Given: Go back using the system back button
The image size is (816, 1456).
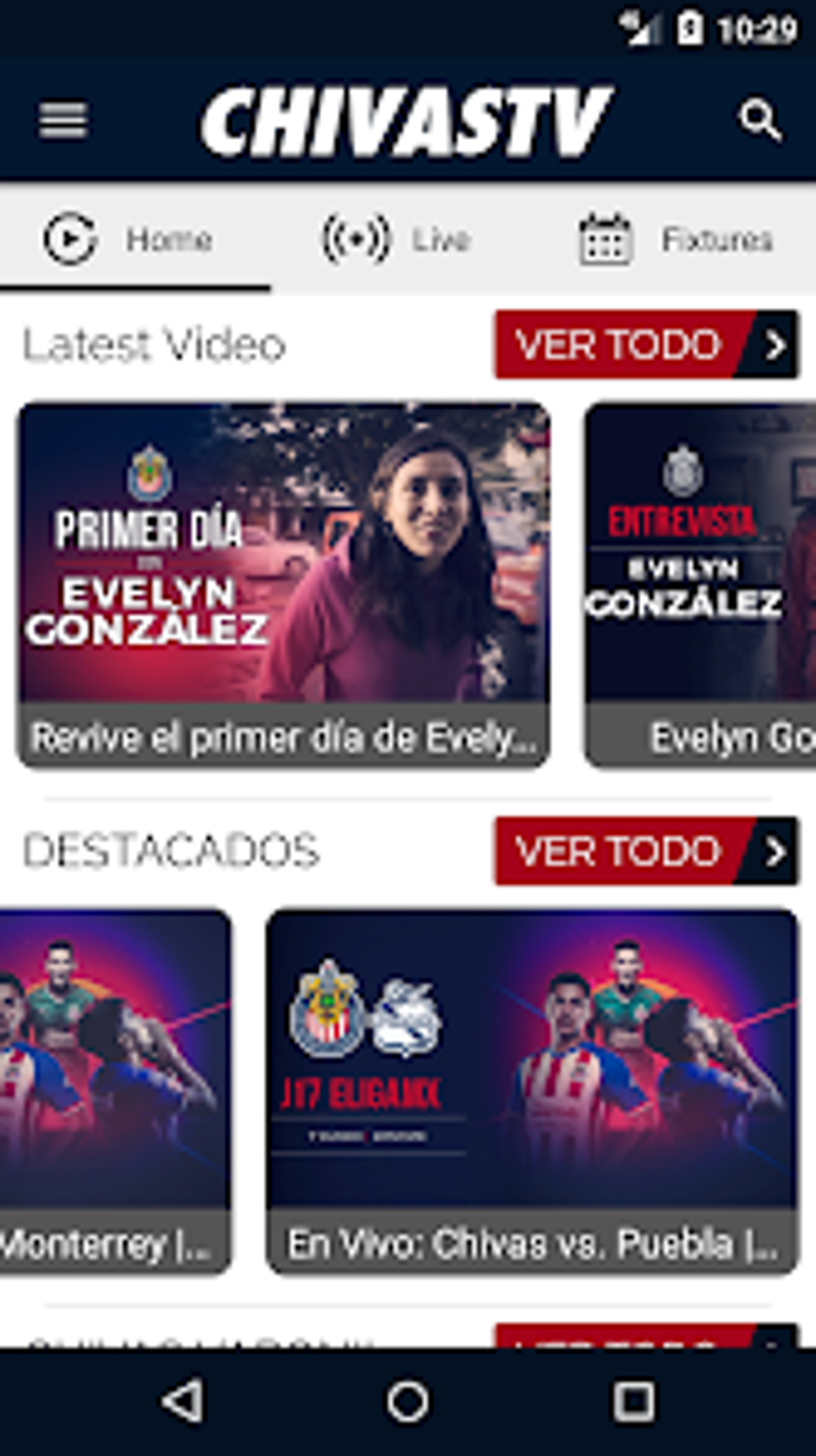Looking at the screenshot, I should (182, 1402).
